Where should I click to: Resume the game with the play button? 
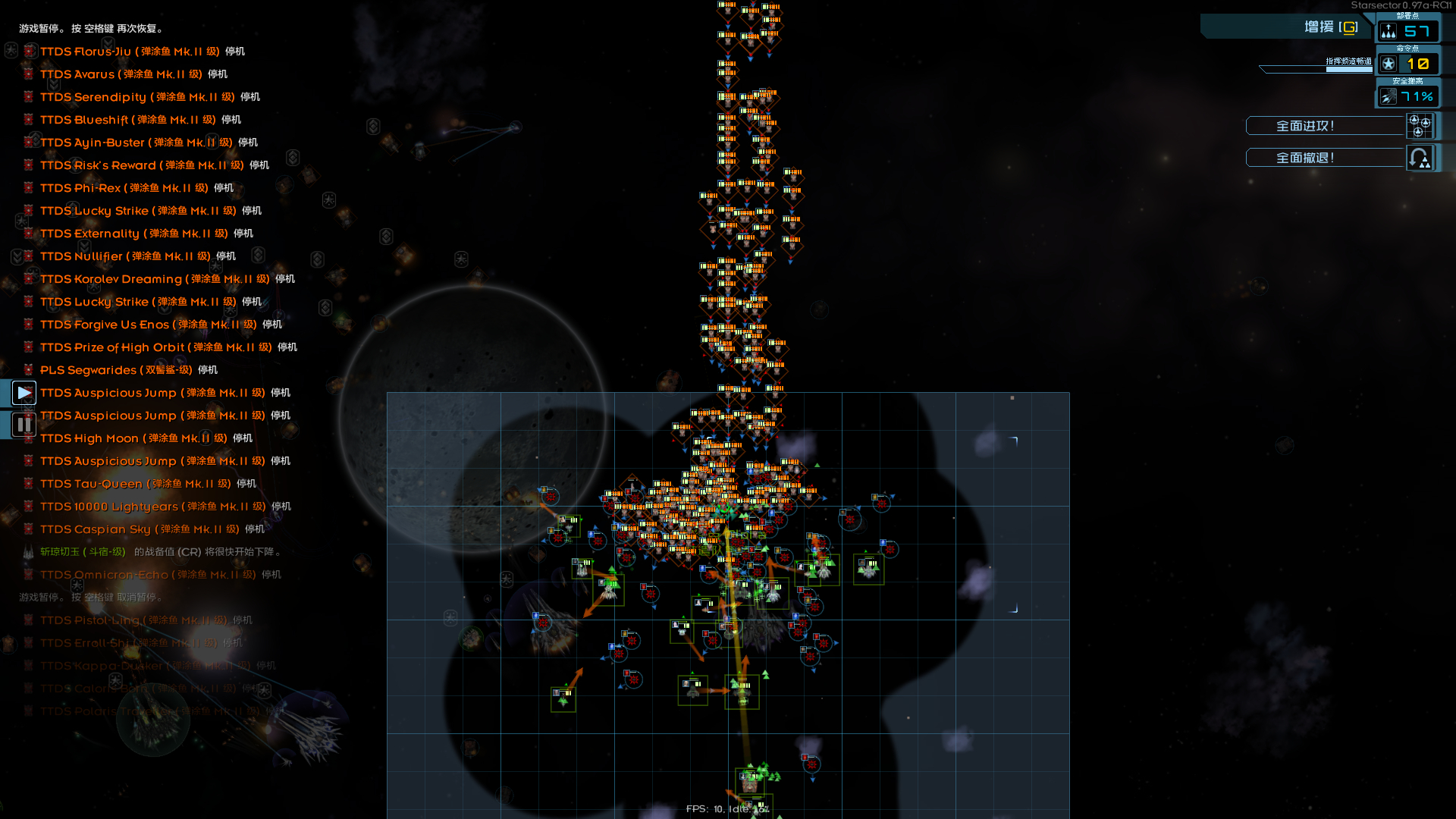pyautogui.click(x=24, y=393)
